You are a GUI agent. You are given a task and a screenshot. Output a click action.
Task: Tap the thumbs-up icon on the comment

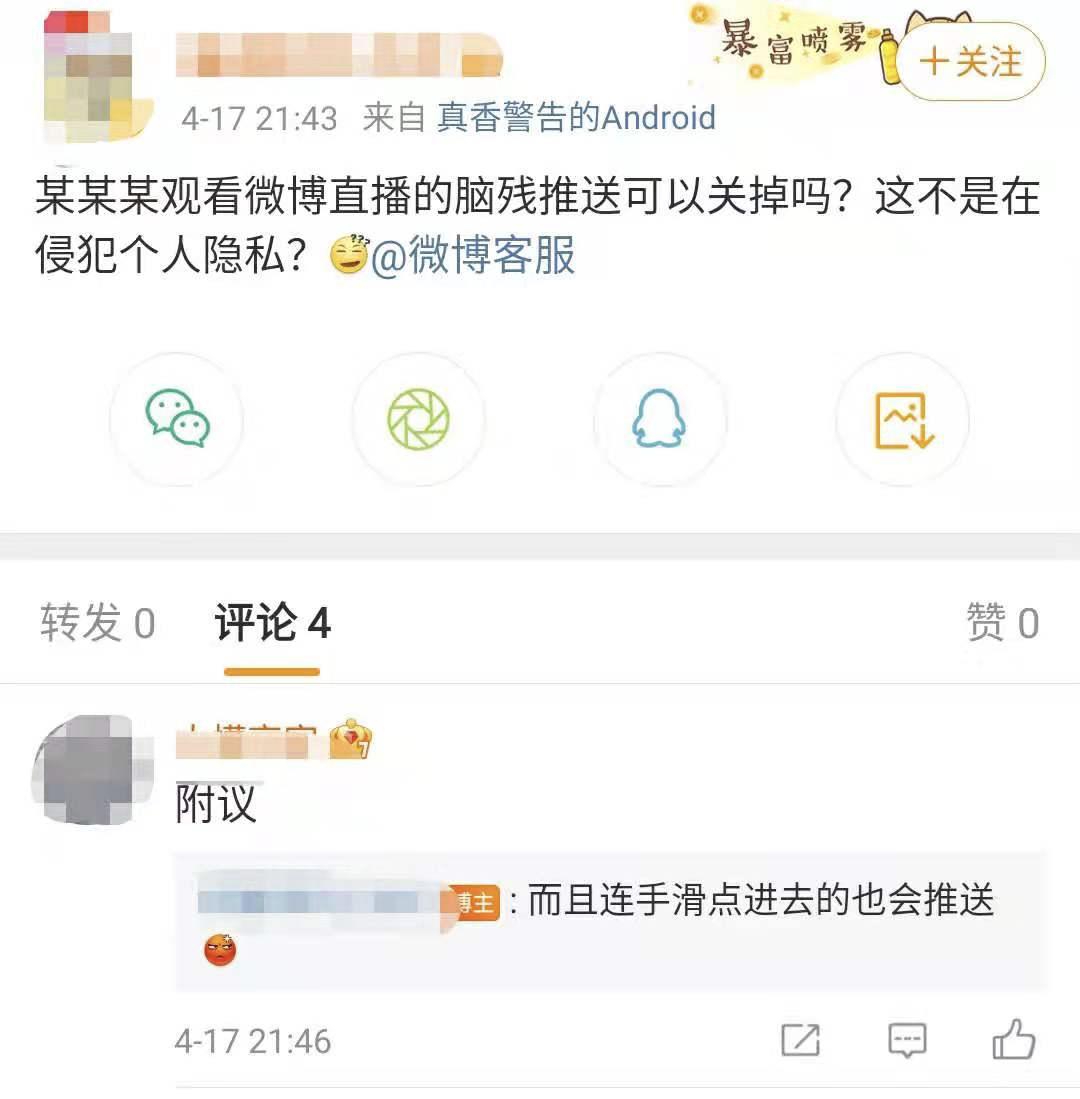(1016, 1041)
